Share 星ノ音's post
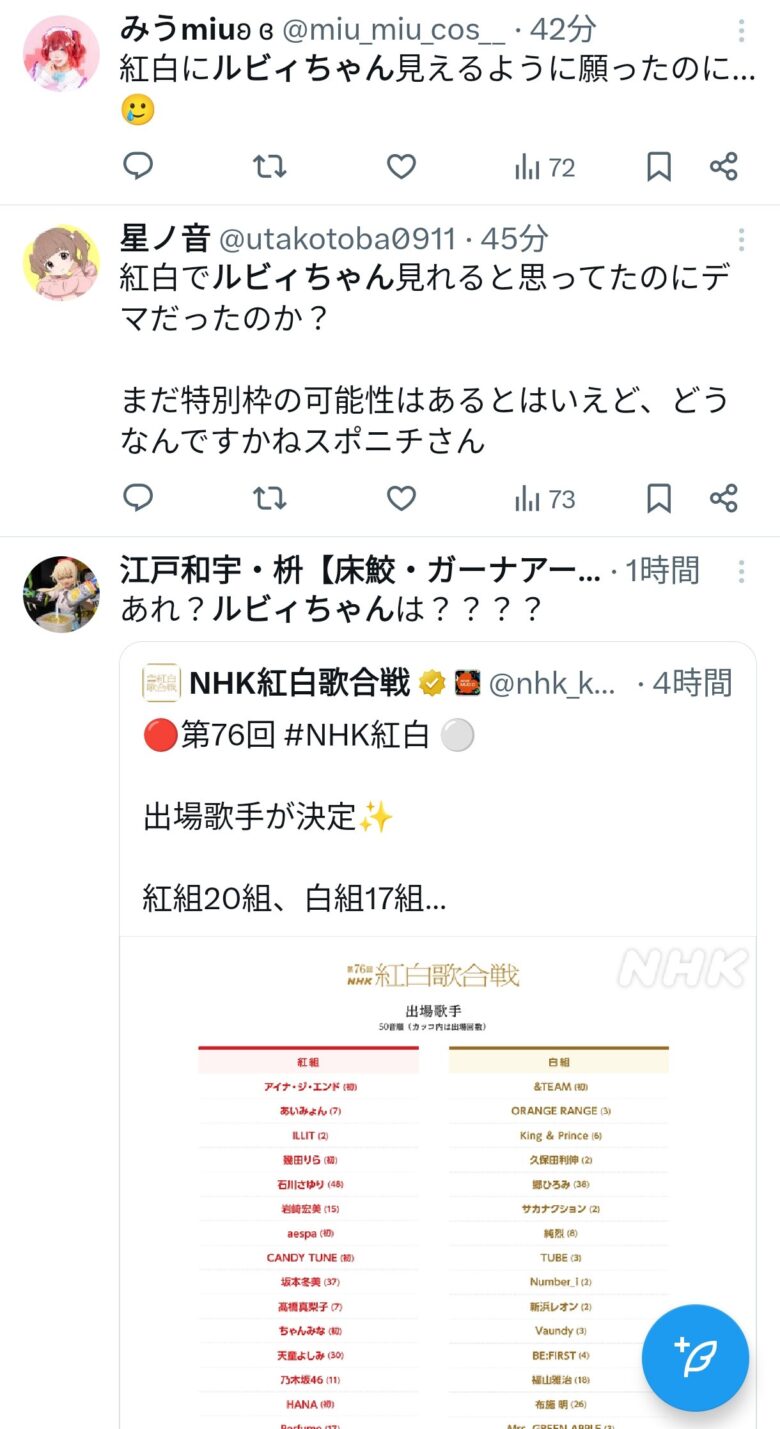Image resolution: width=780 pixels, height=1429 pixels. [724, 497]
